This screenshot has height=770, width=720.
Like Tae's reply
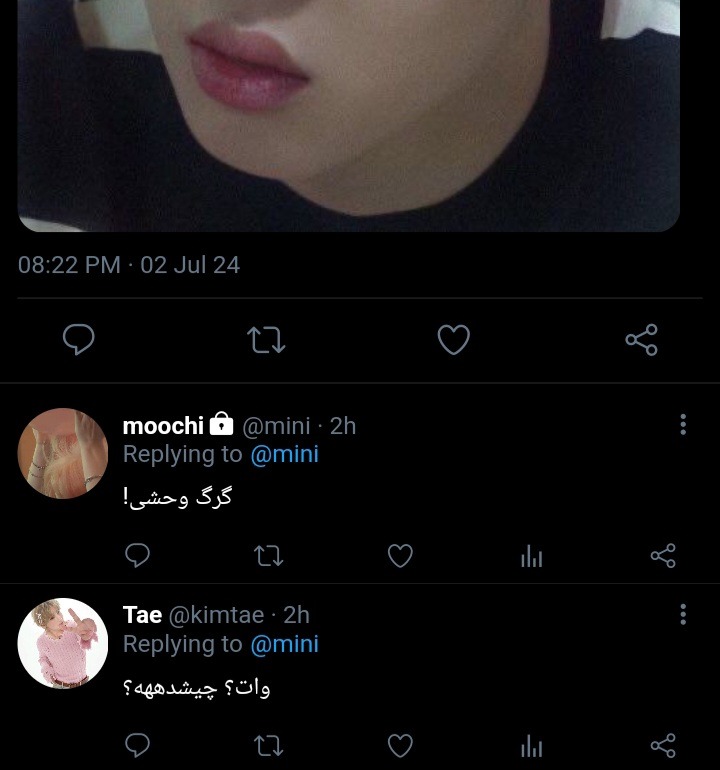click(x=400, y=746)
